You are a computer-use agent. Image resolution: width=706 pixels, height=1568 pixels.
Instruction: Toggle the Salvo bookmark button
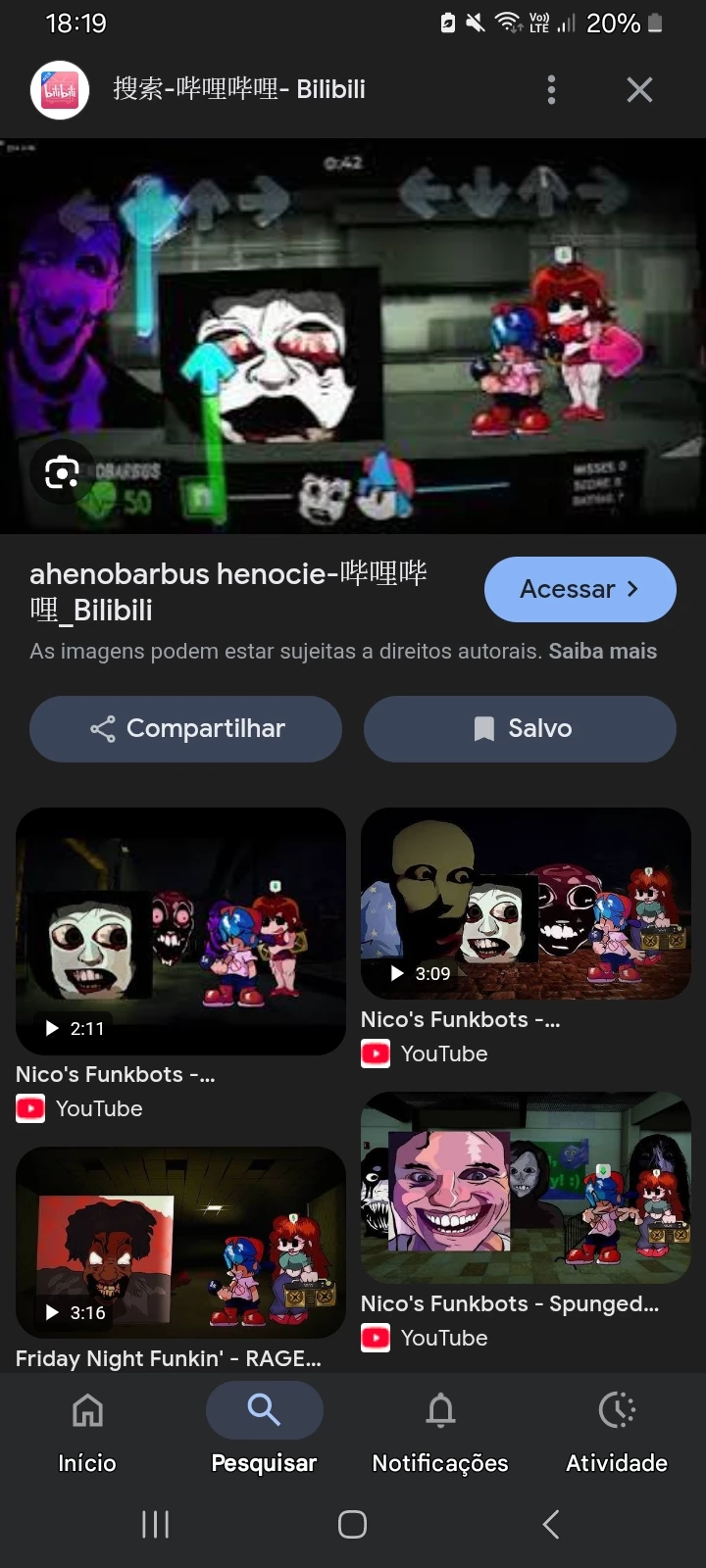click(x=520, y=728)
